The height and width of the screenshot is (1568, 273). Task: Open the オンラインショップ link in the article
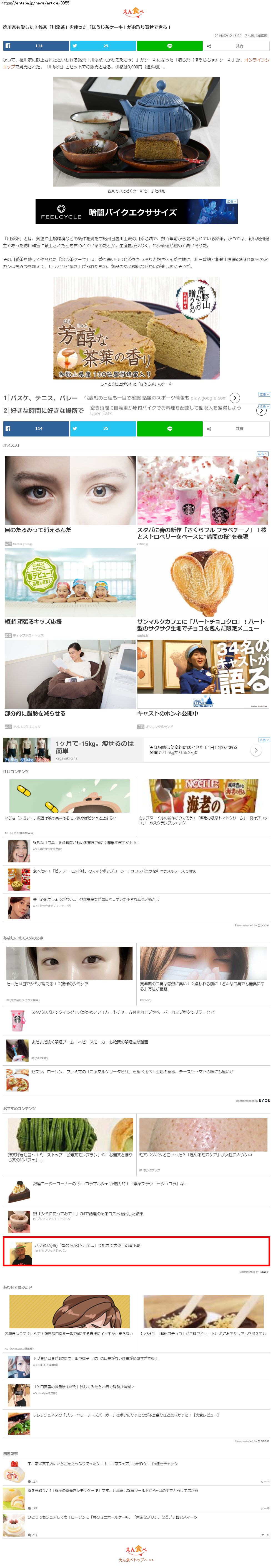[256, 60]
